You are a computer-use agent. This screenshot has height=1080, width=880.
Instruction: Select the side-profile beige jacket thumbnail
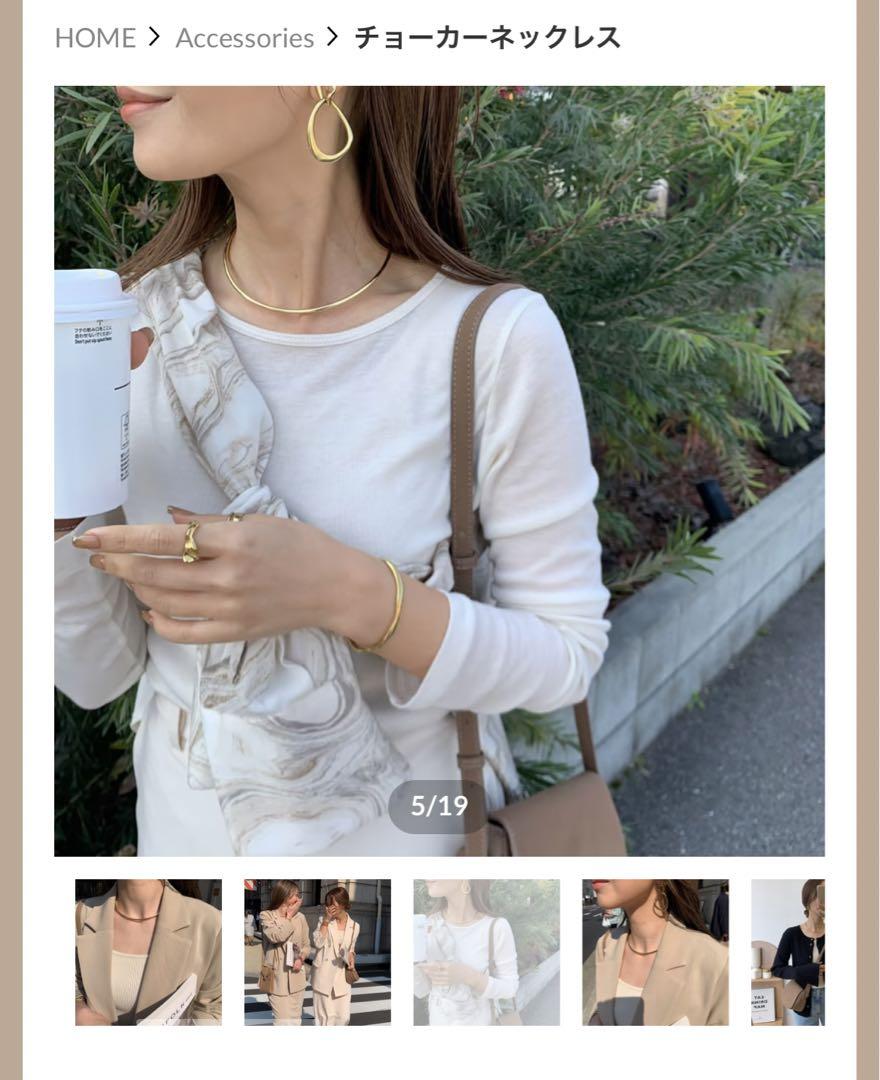click(655, 952)
